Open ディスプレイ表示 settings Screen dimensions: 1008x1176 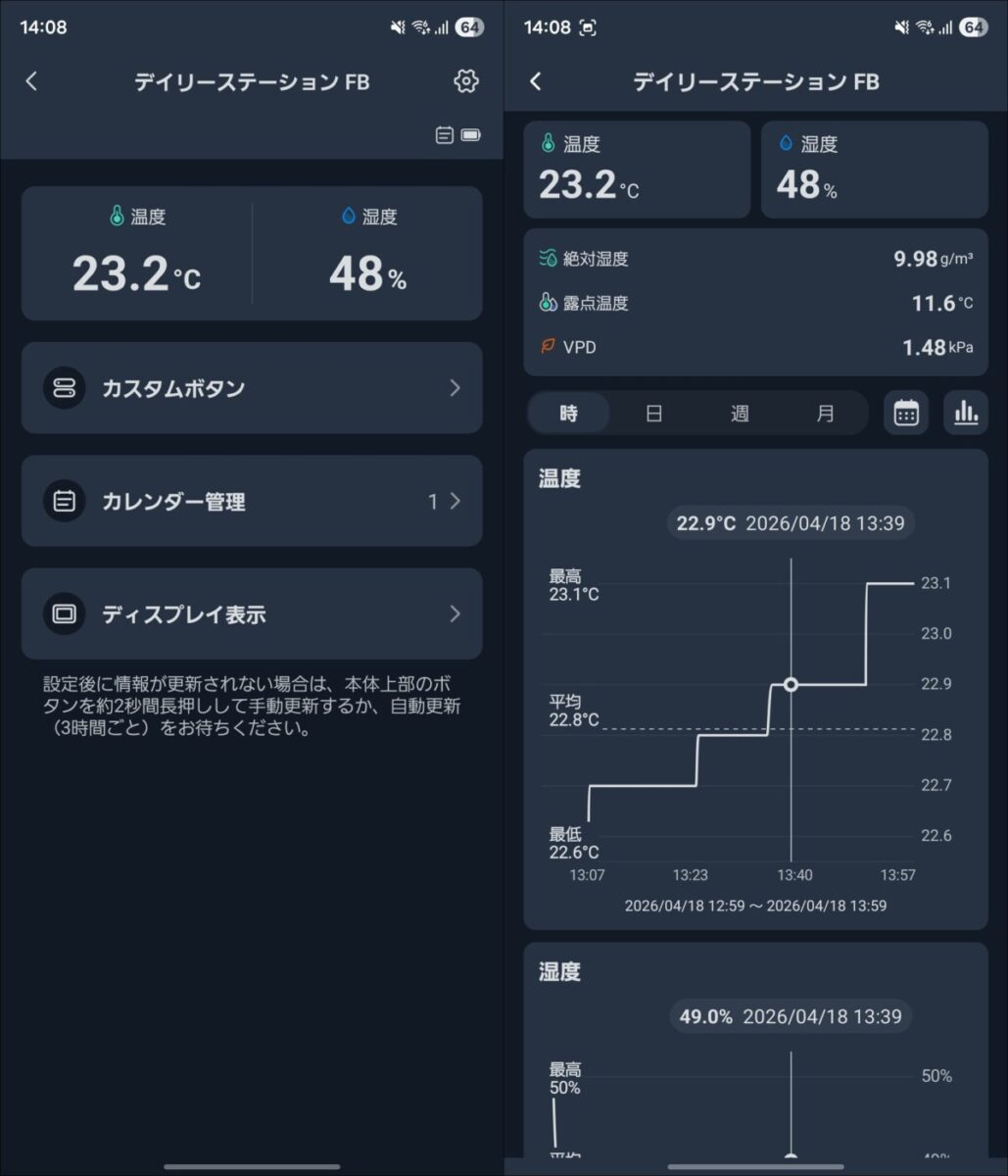click(x=252, y=614)
